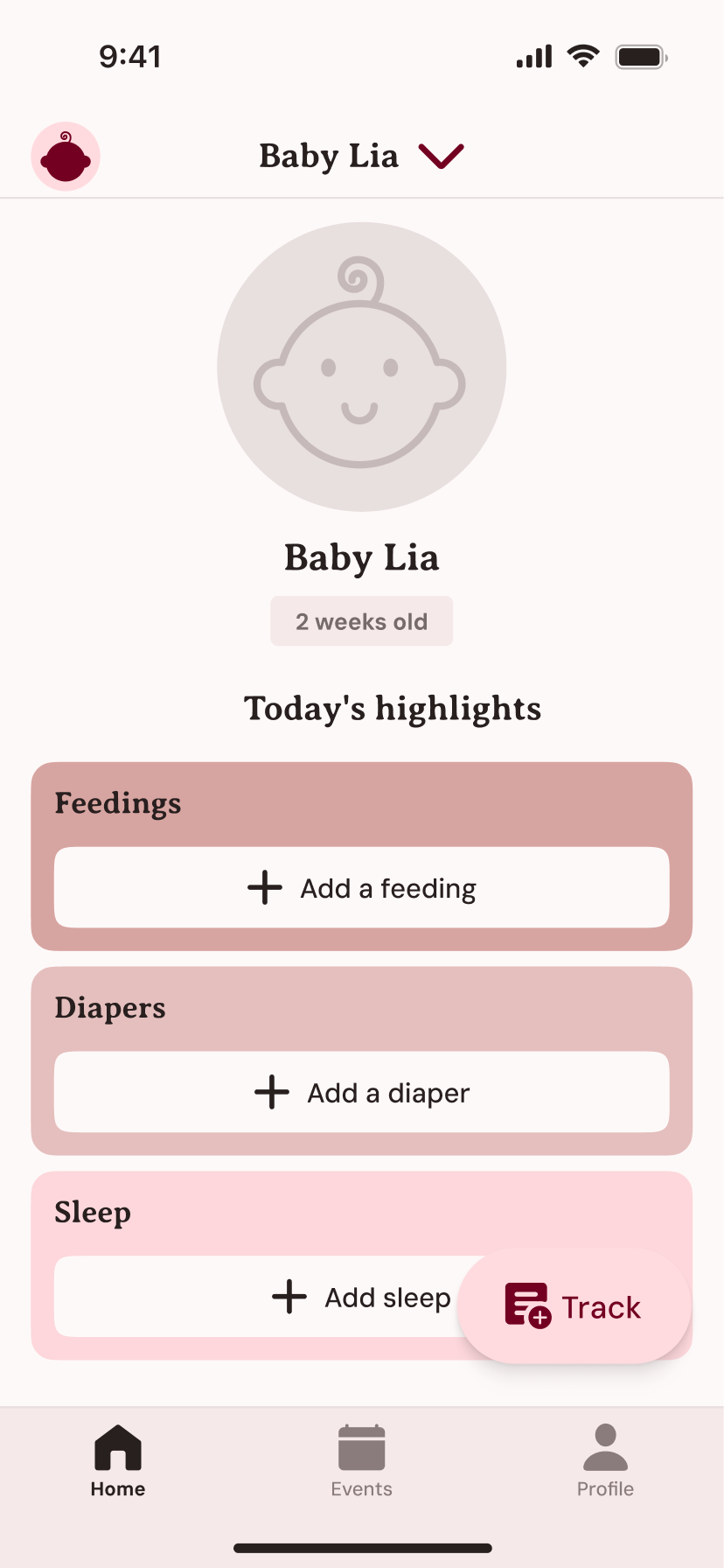
Task: Open Events via the calendar icon
Action: point(361,1445)
